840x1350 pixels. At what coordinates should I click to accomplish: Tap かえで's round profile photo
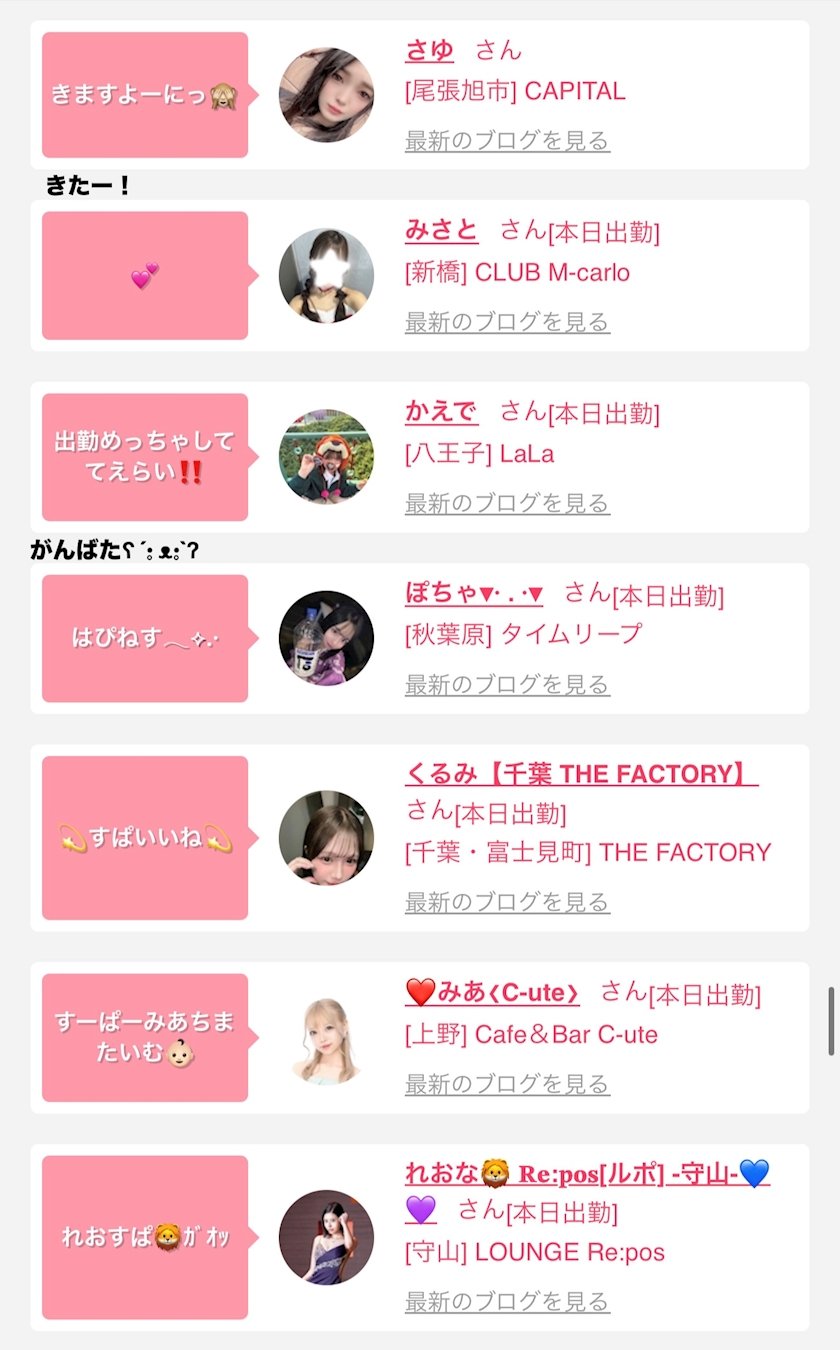coord(326,457)
